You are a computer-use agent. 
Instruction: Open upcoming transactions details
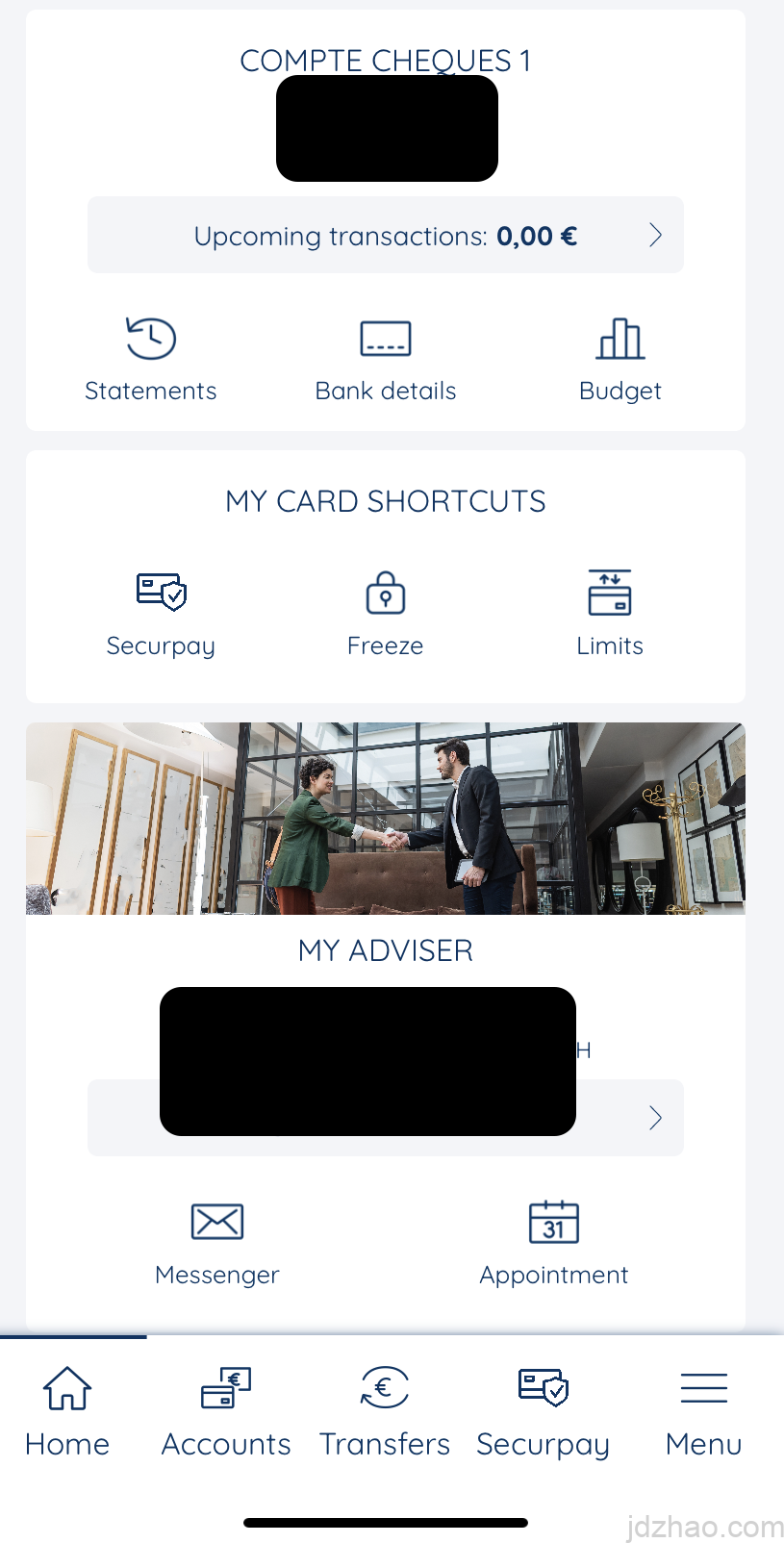385,236
